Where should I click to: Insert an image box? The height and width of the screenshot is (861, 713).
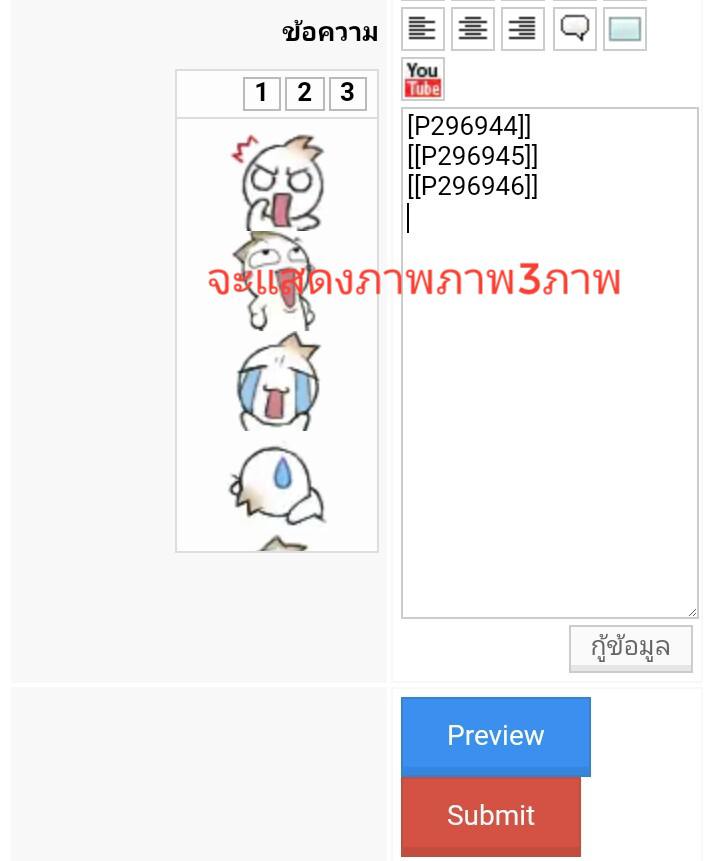625,29
